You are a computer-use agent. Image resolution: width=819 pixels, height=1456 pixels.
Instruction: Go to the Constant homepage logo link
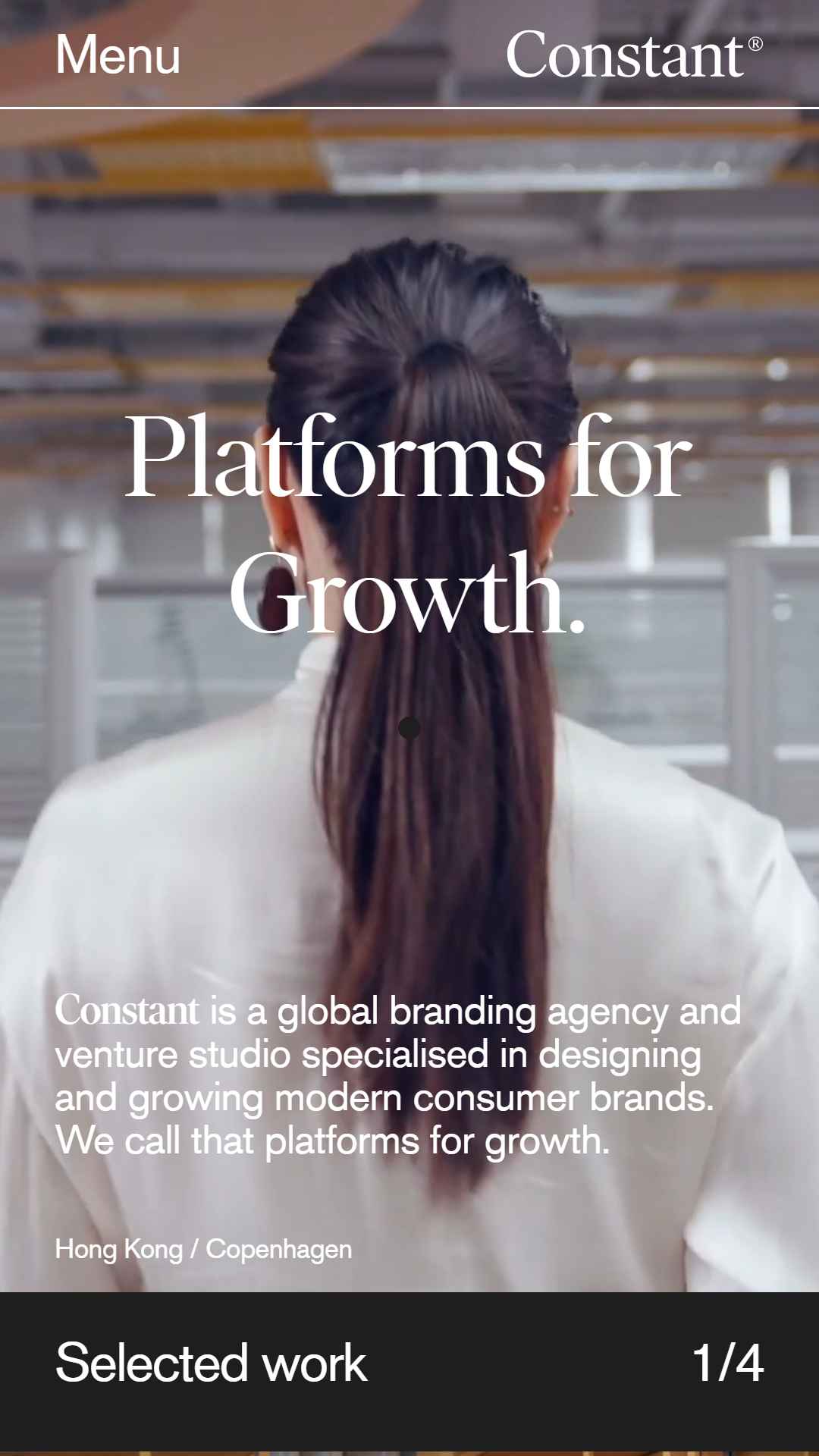pyautogui.click(x=634, y=55)
